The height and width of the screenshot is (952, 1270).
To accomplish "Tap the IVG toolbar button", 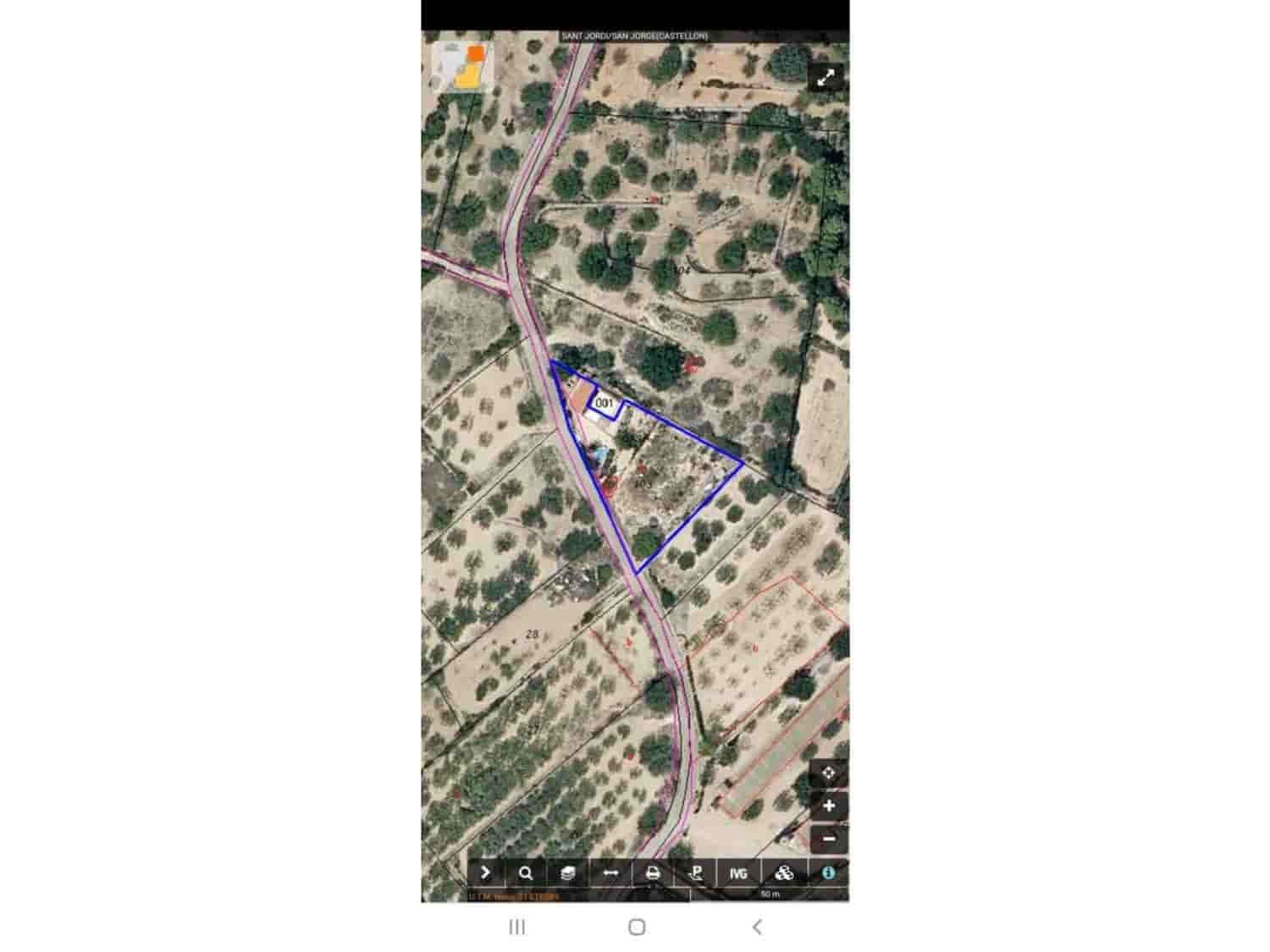I will tap(738, 872).
